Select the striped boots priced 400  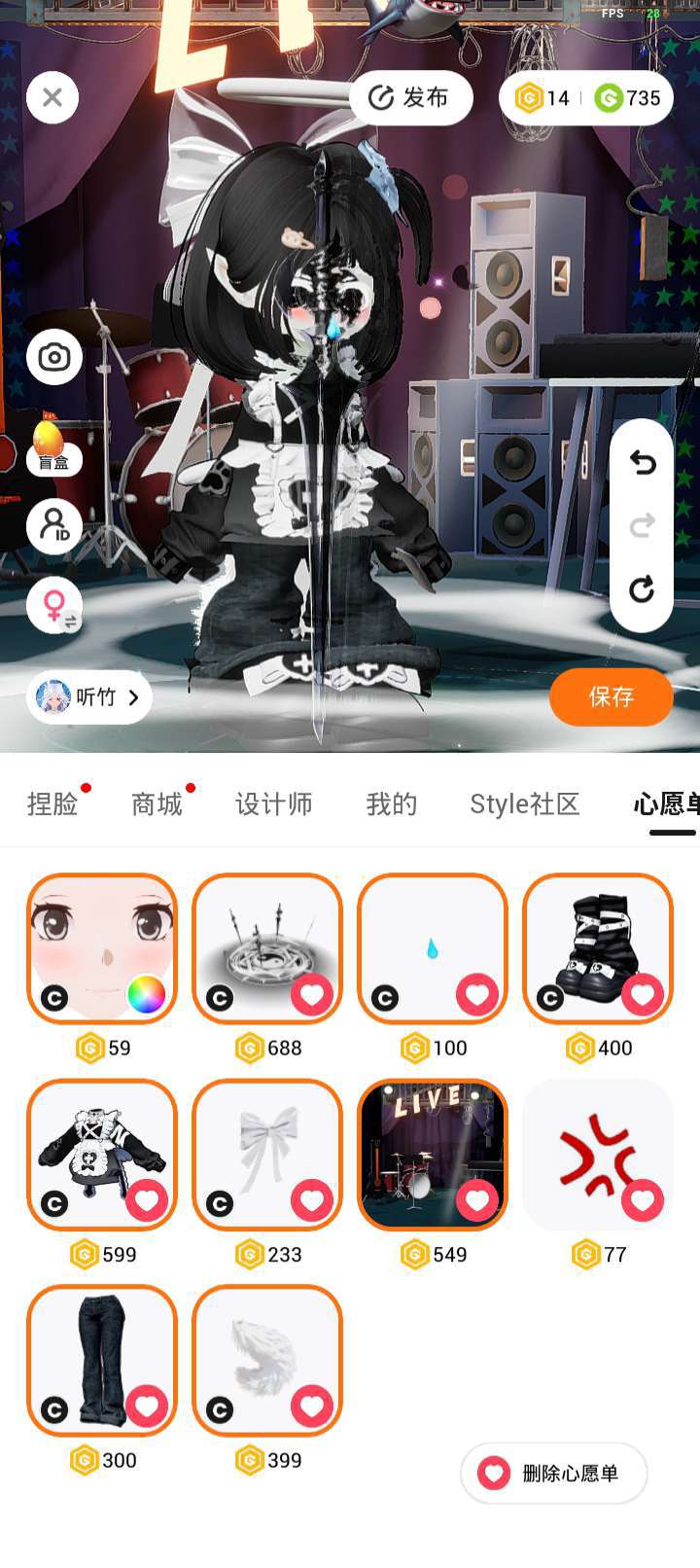pyautogui.click(x=598, y=948)
